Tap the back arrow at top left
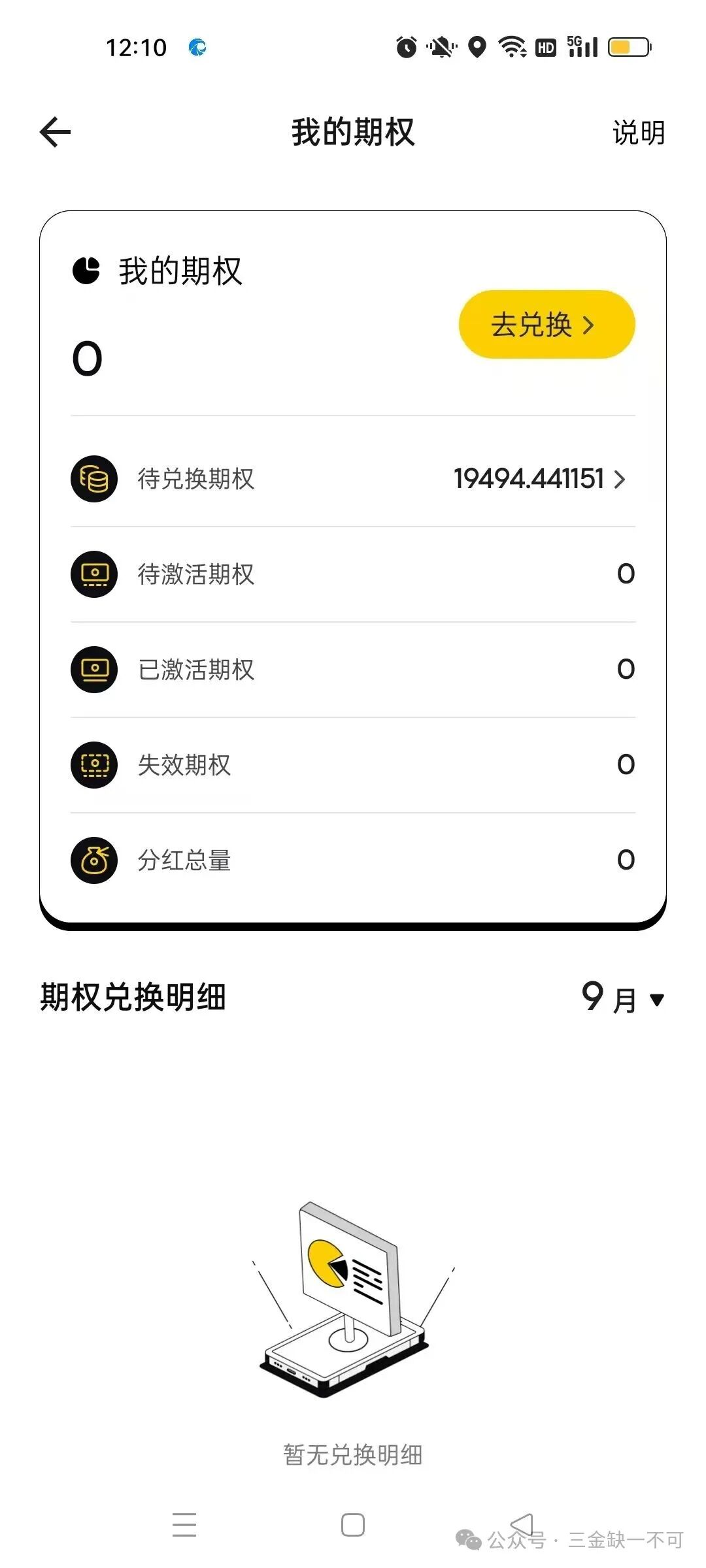The image size is (706, 1568). tap(54, 132)
